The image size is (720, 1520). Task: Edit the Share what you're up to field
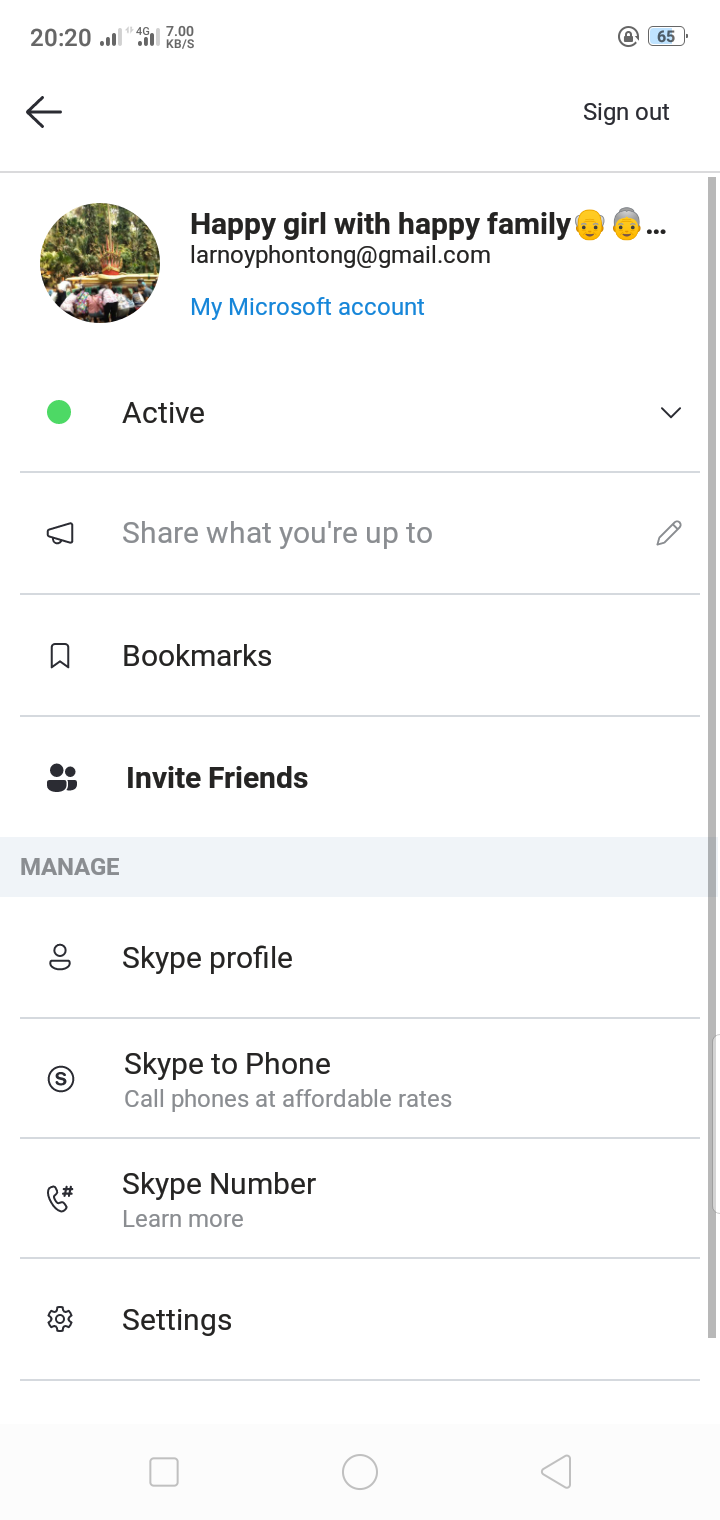click(x=360, y=533)
